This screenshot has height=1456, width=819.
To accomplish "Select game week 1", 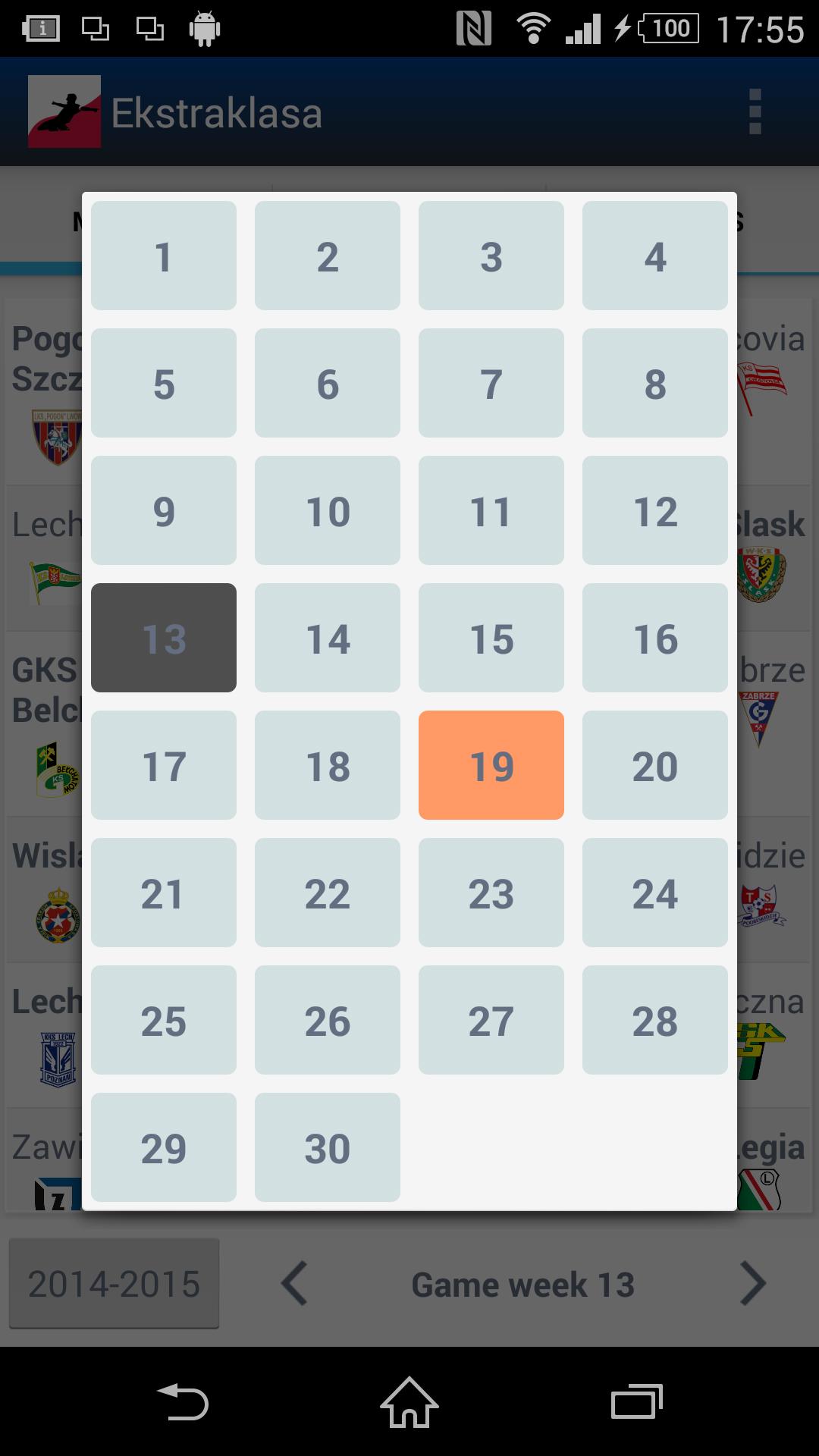I will (163, 256).
